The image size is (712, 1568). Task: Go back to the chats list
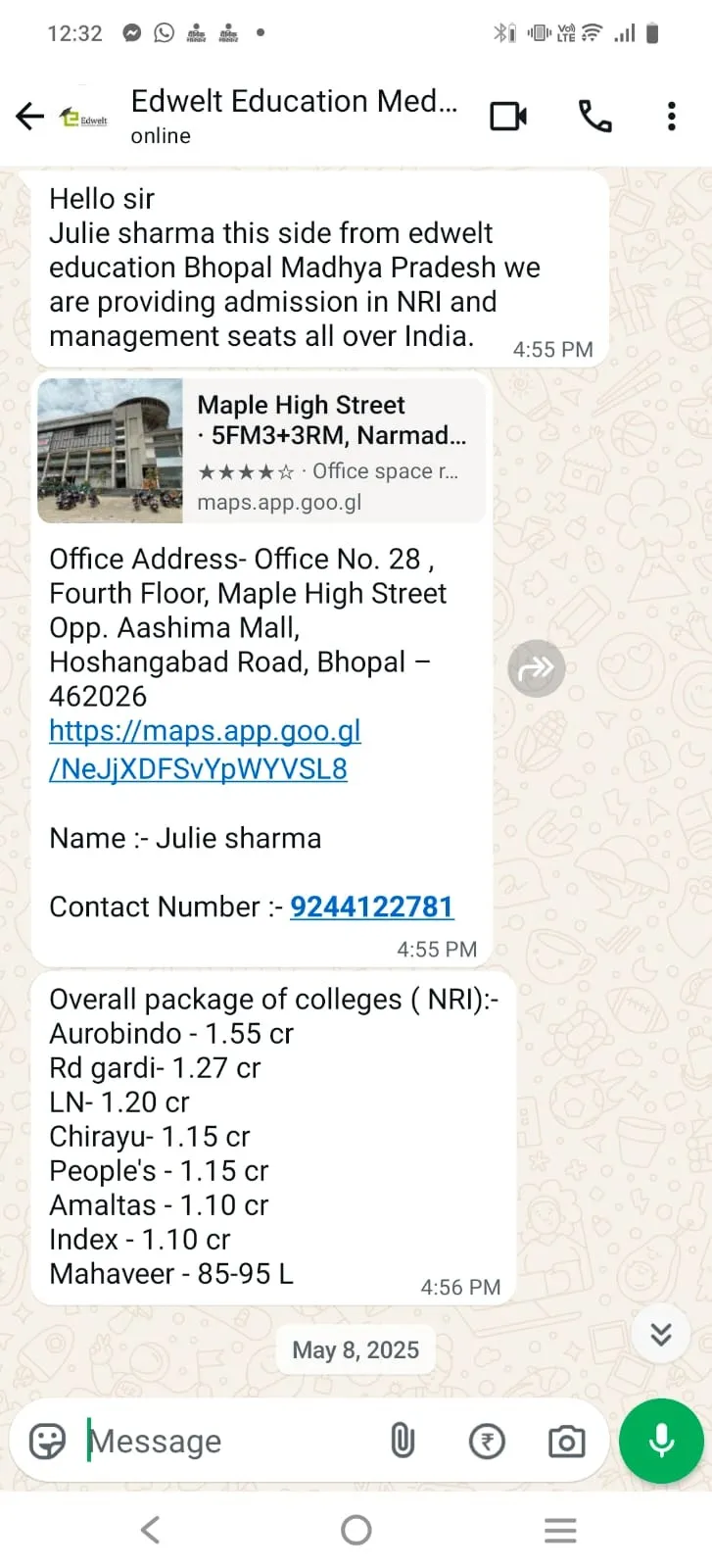point(30,117)
